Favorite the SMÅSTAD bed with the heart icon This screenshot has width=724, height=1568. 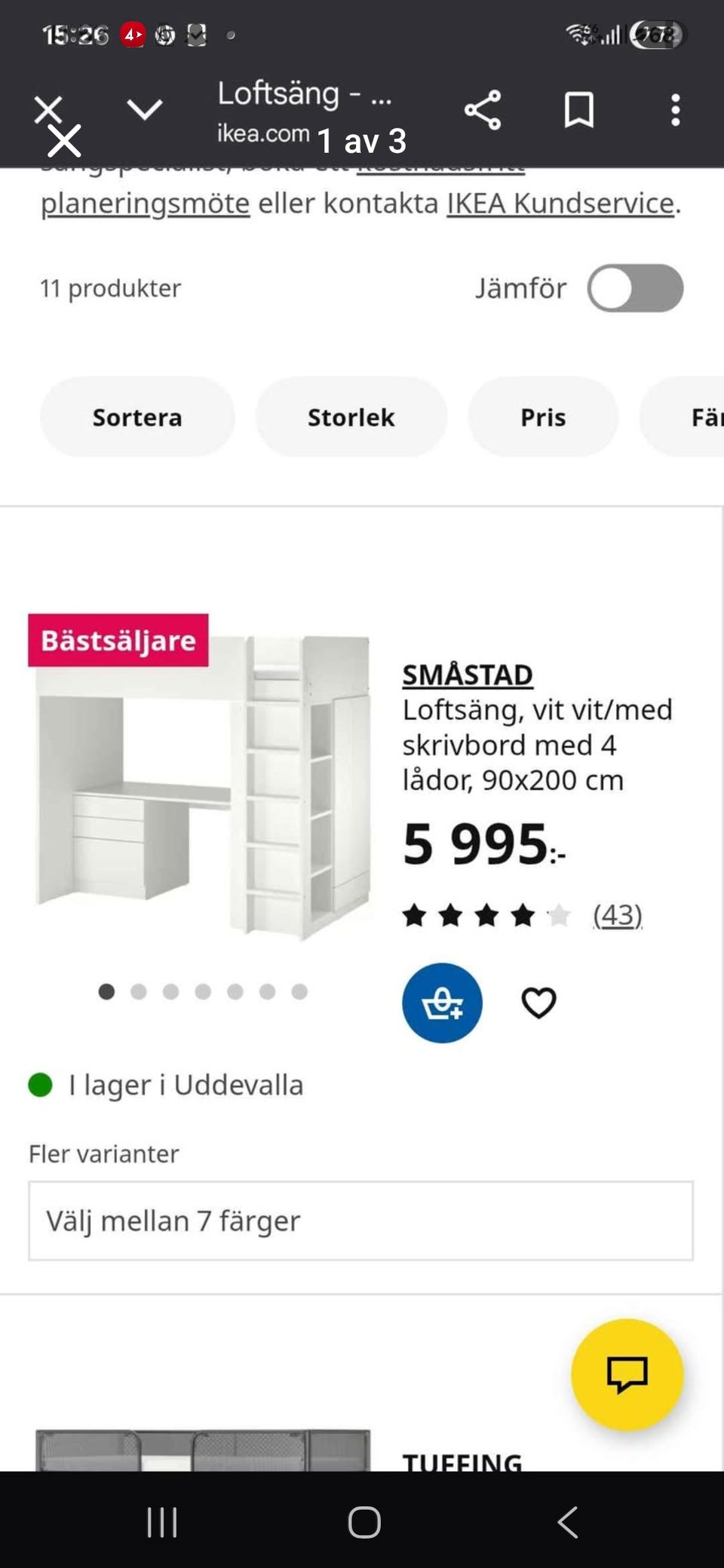[x=538, y=1001]
